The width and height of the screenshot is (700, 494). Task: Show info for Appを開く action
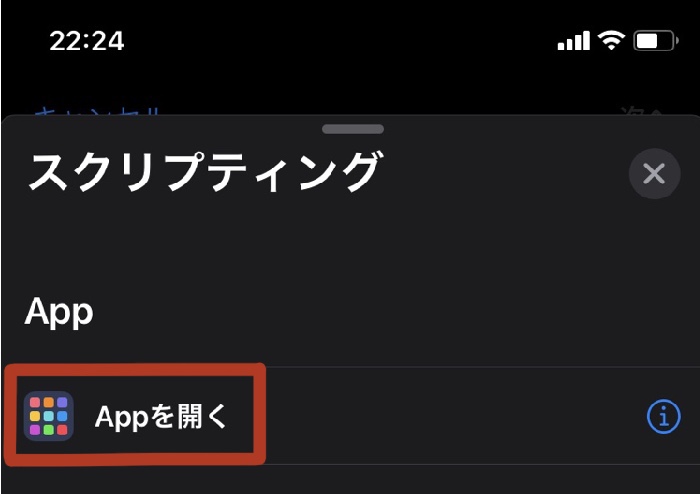(663, 416)
